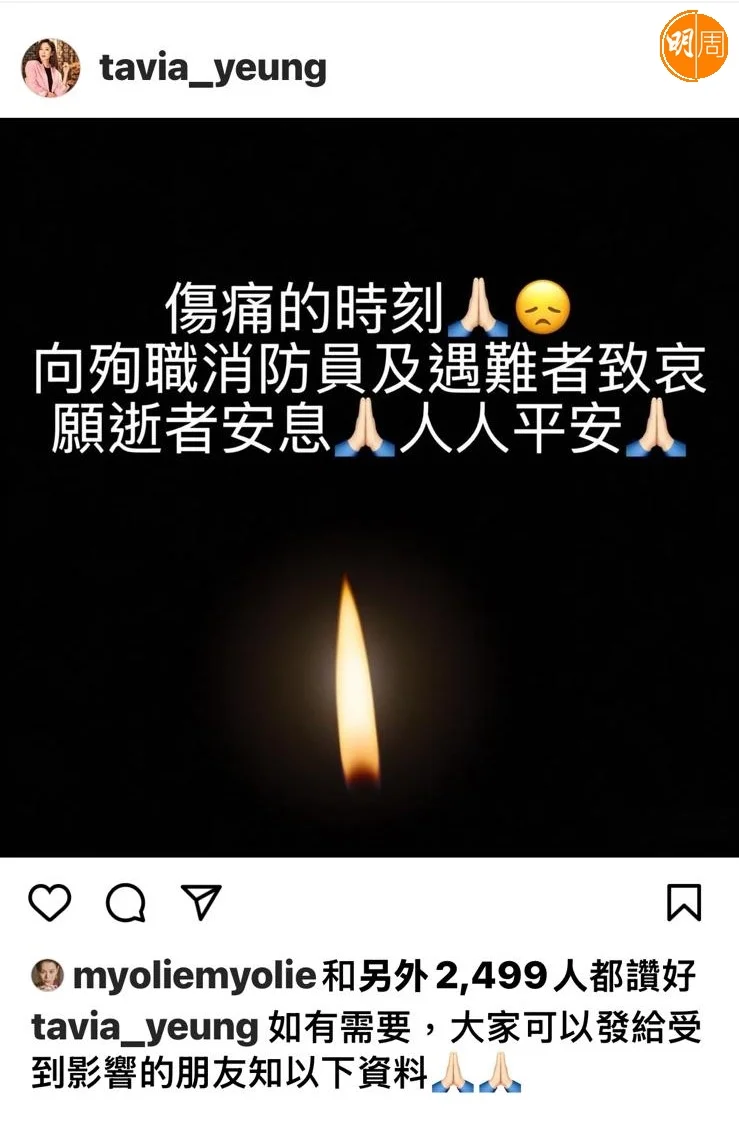Bookmark this condolence post
Viewport: 739px width, 1126px height.
click(x=684, y=902)
